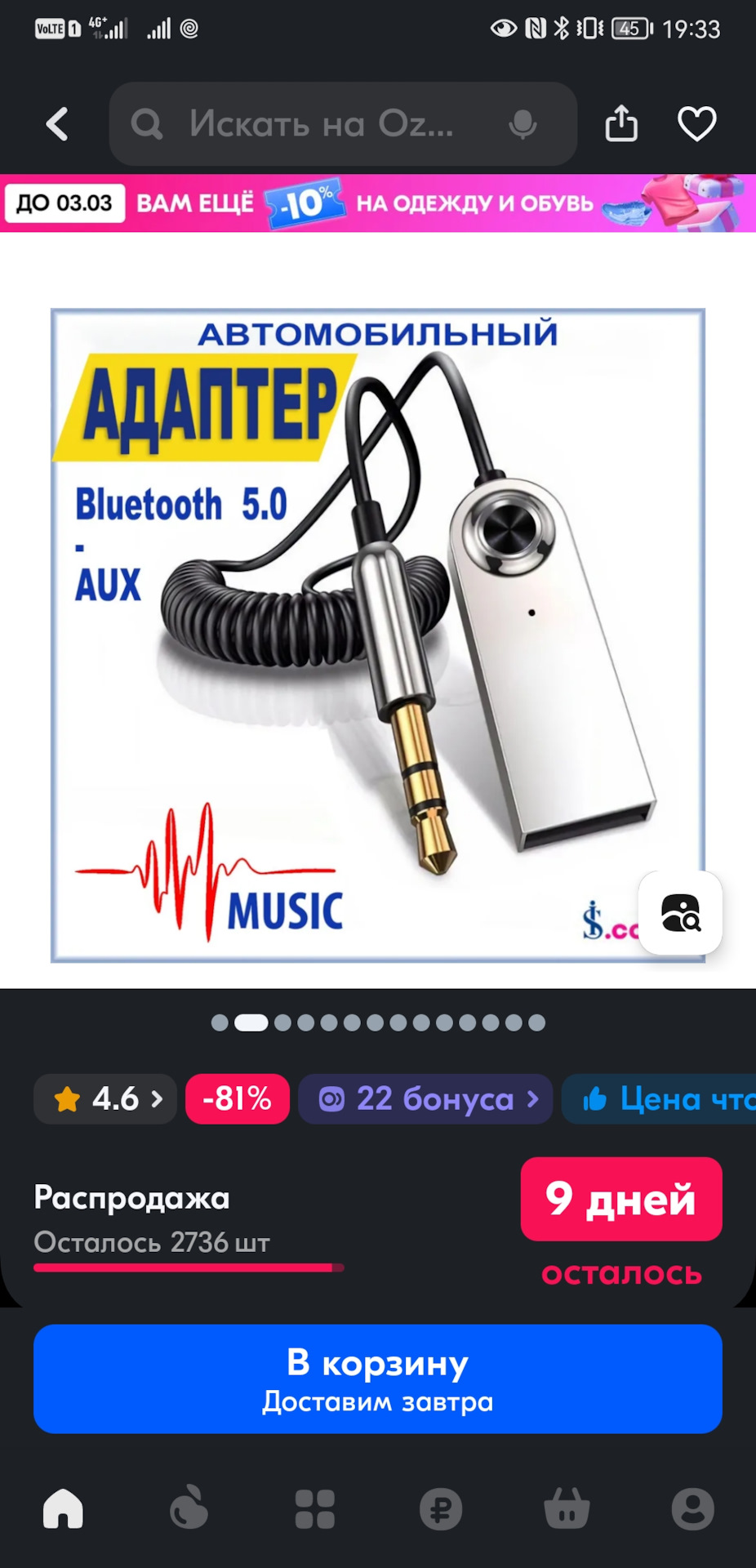The width and height of the screenshot is (756, 1568).
Task: Go back using the top arrow
Action: [56, 124]
